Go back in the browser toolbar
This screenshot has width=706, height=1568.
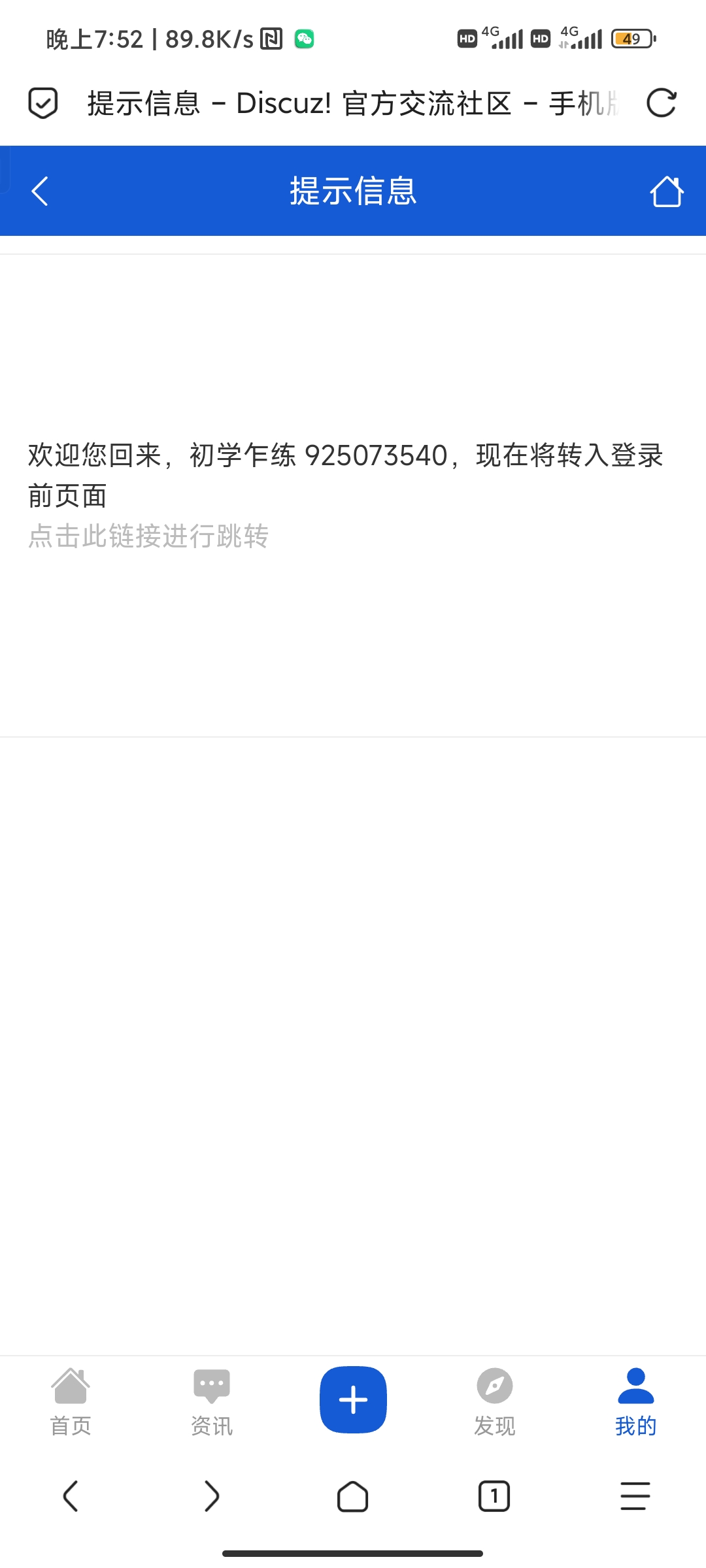[71, 1496]
